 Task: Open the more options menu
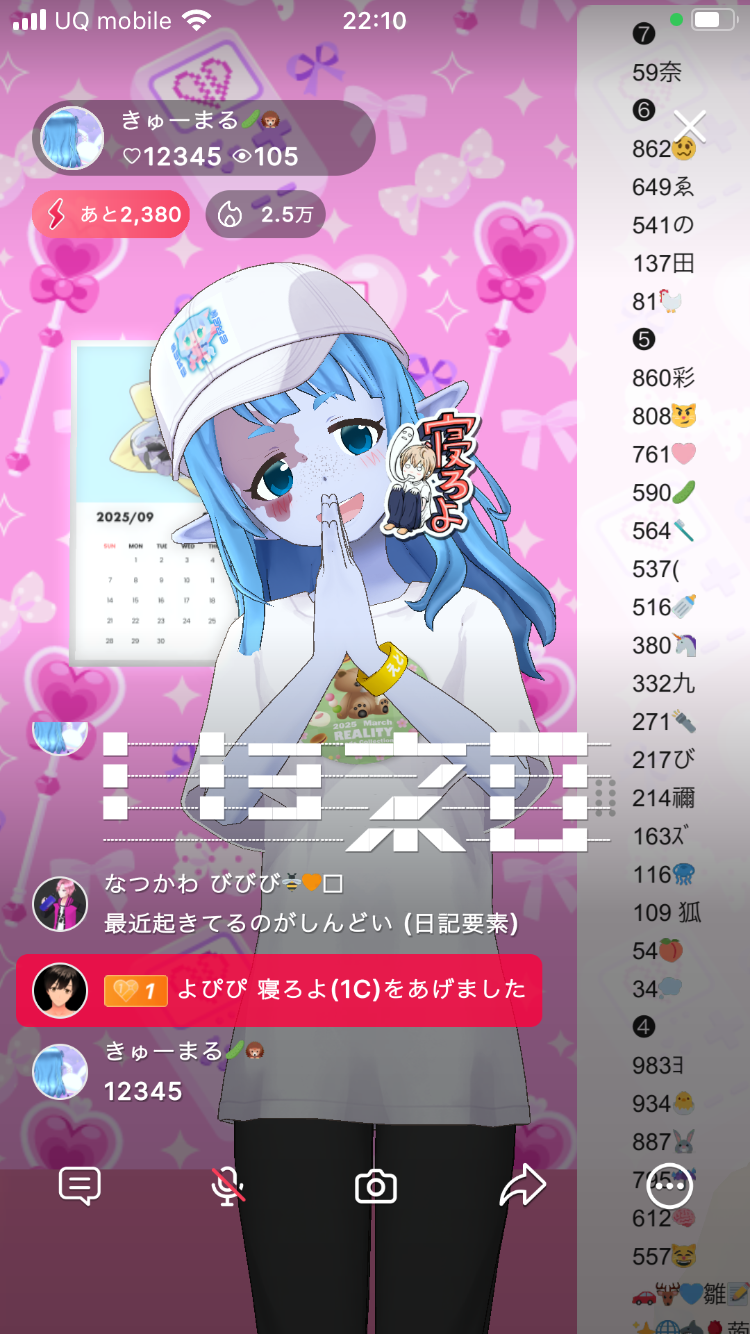(669, 1186)
